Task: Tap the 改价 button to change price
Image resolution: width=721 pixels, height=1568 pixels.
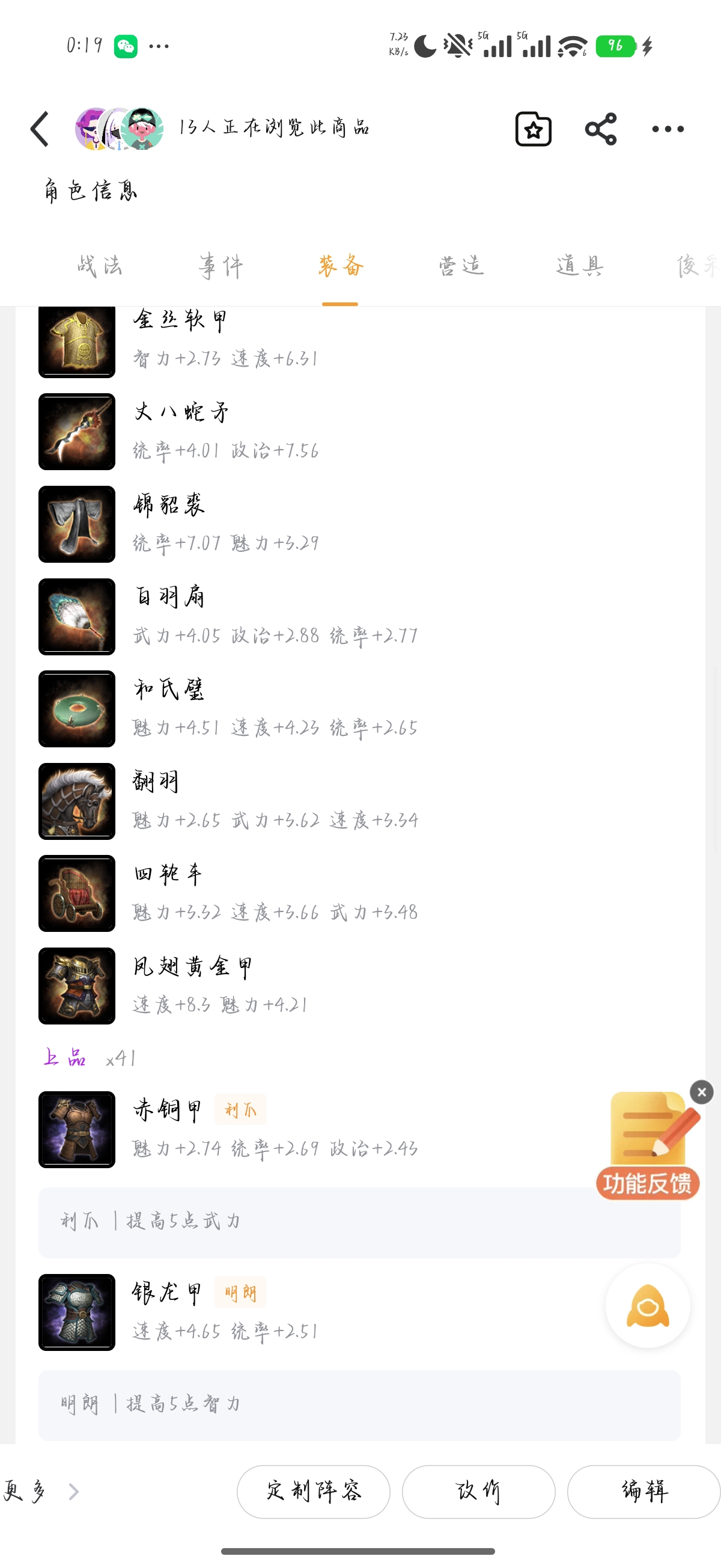Action: point(478,1491)
